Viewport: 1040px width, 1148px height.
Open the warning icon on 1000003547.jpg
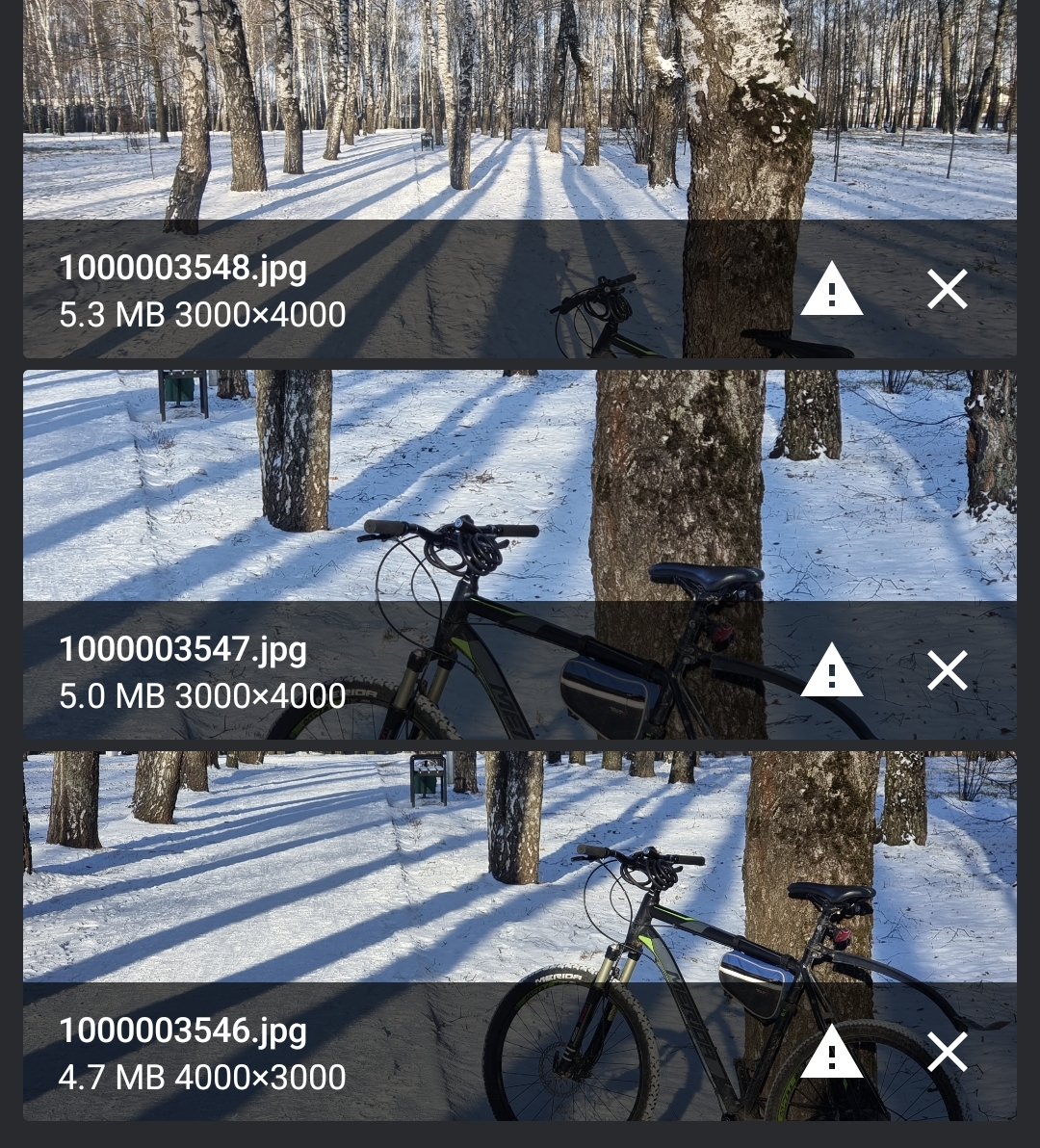pyautogui.click(x=831, y=672)
